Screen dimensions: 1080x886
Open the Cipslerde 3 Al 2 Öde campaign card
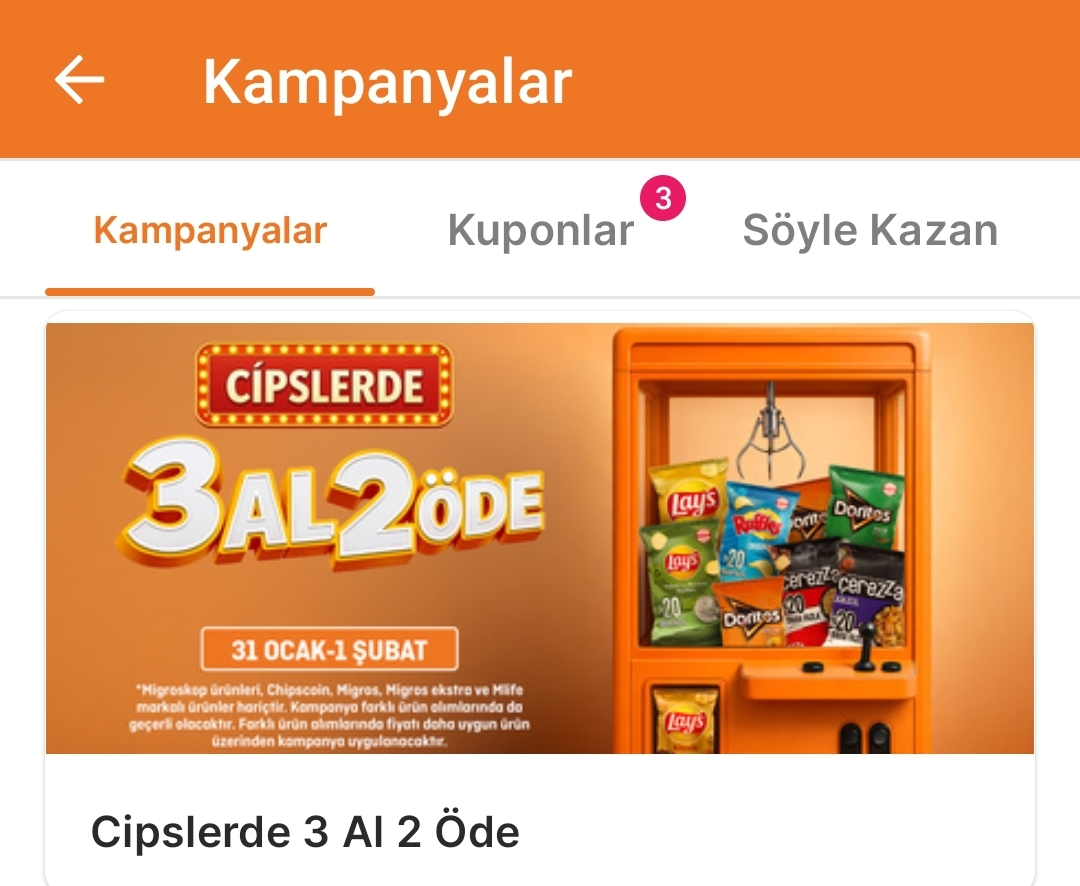540,600
